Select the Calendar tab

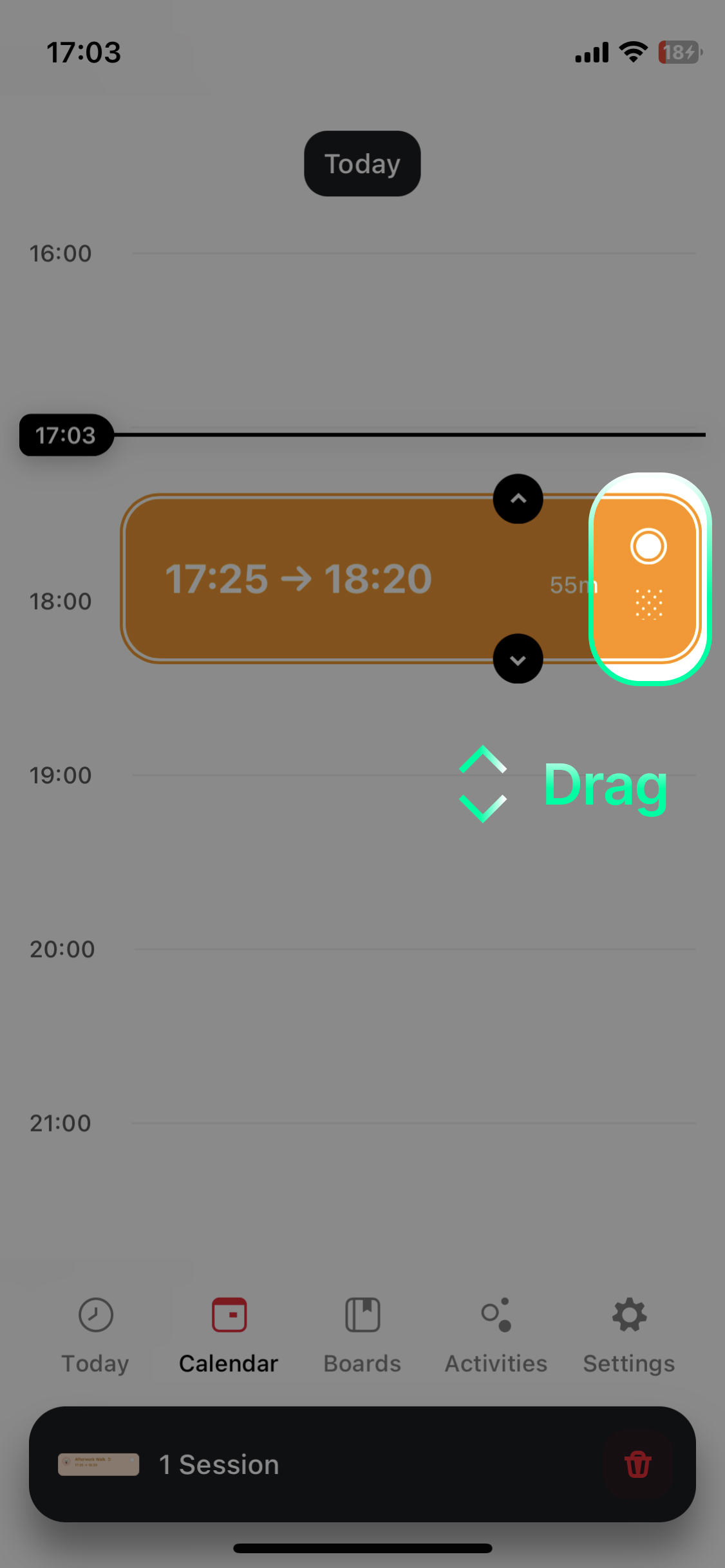click(x=229, y=1336)
